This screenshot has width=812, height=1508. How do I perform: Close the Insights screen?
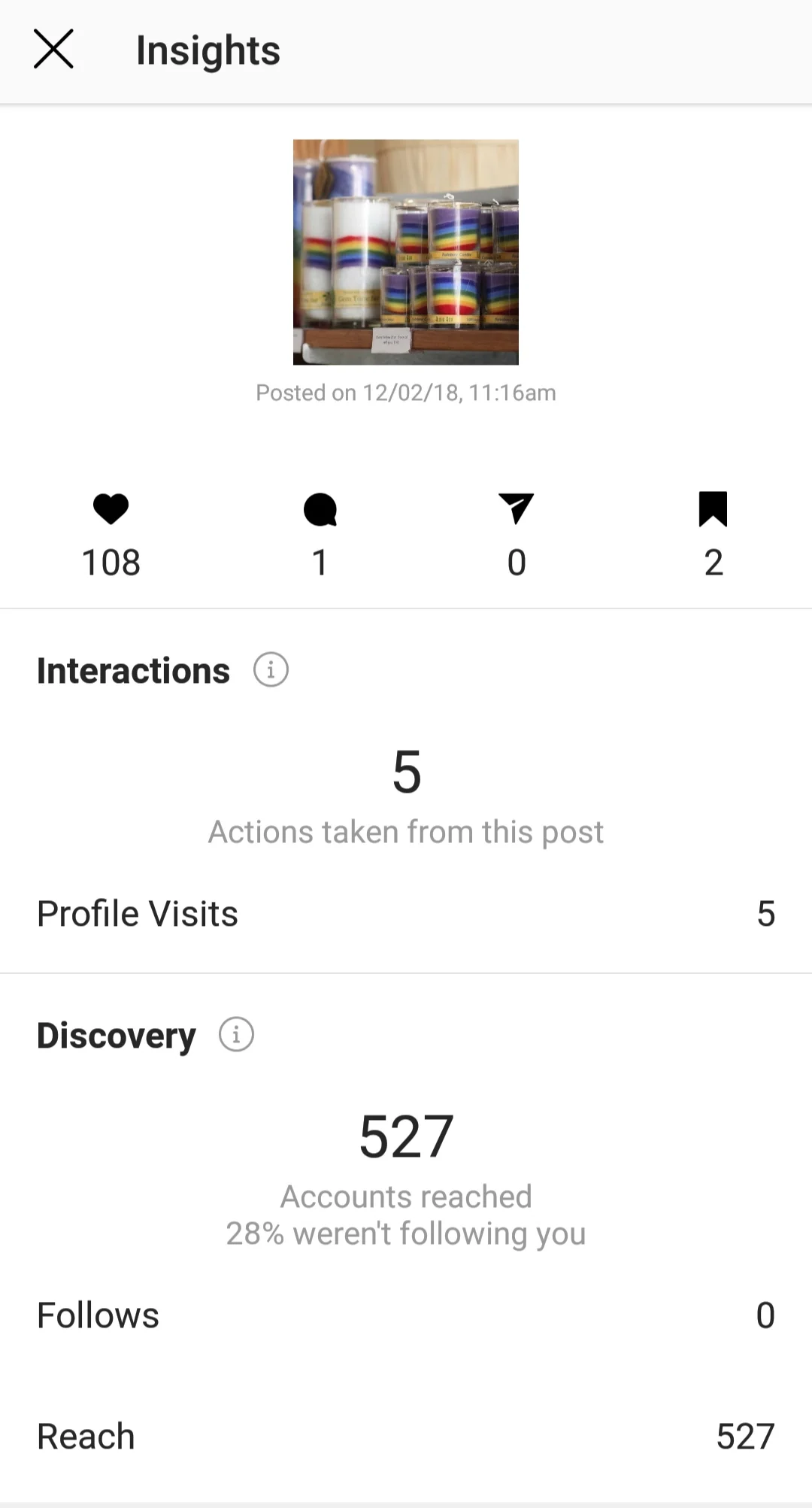pyautogui.click(x=53, y=50)
